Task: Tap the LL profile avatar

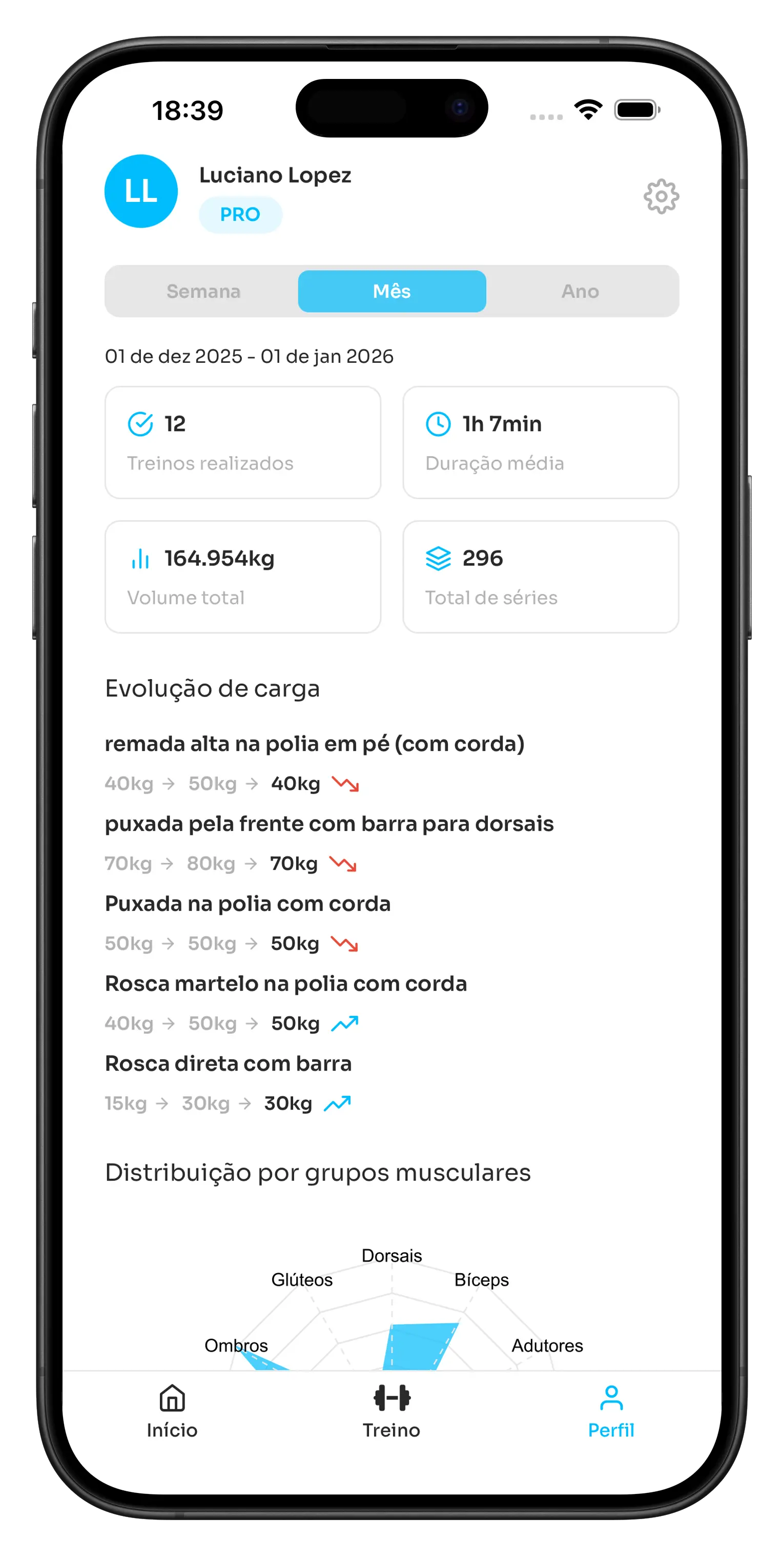Action: click(x=140, y=192)
